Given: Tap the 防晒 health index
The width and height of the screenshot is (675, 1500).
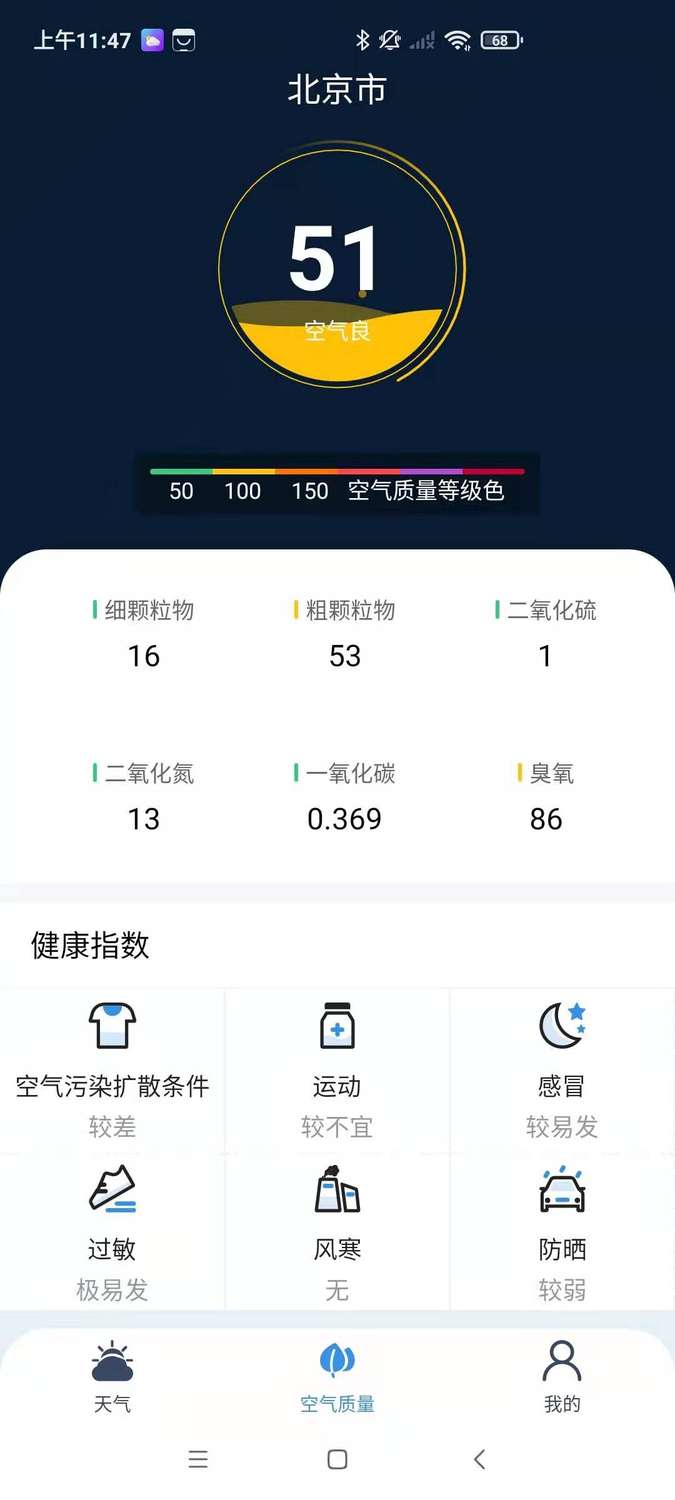Looking at the screenshot, I should (x=561, y=1233).
